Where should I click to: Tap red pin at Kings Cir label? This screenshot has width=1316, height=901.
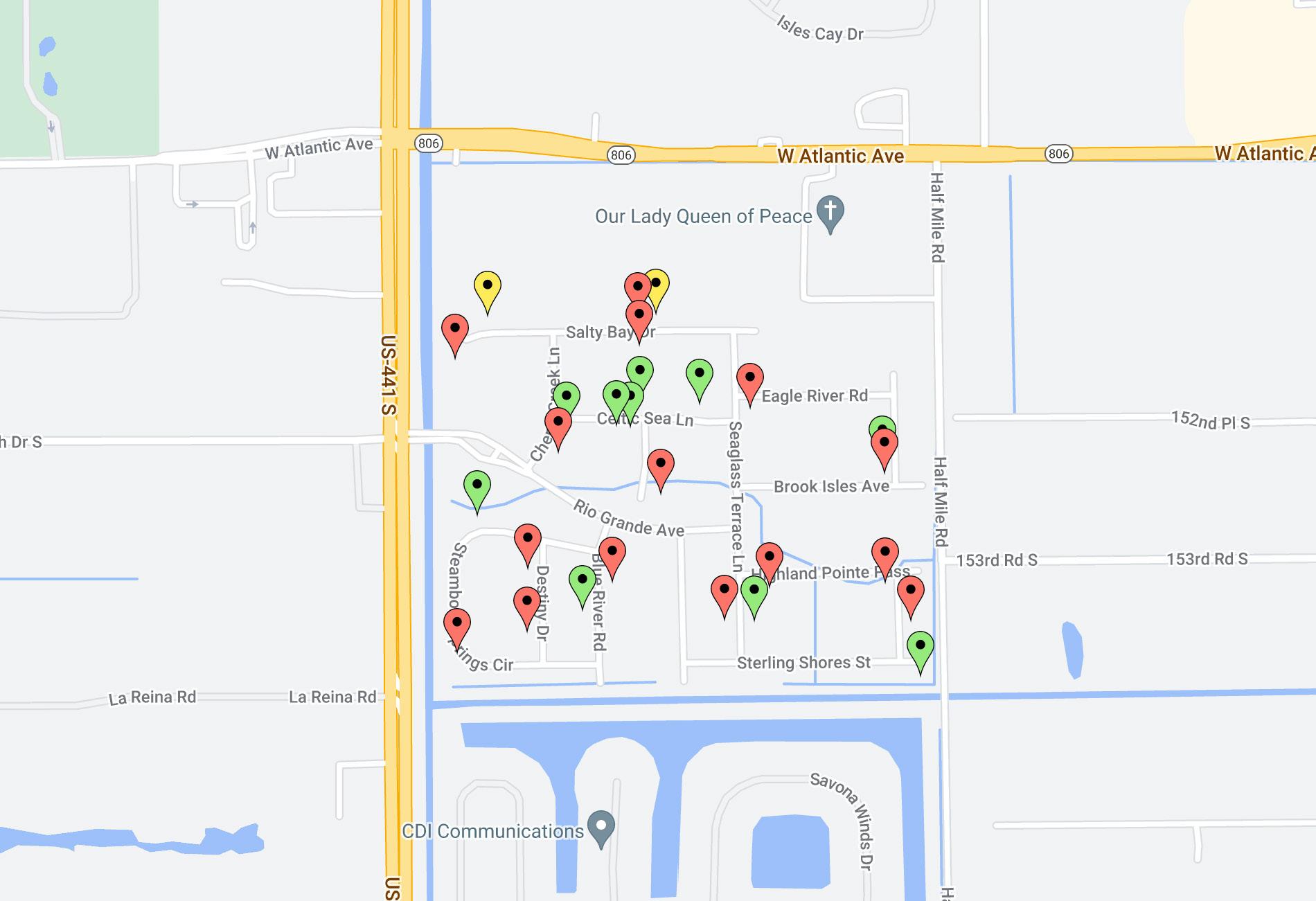(x=457, y=625)
